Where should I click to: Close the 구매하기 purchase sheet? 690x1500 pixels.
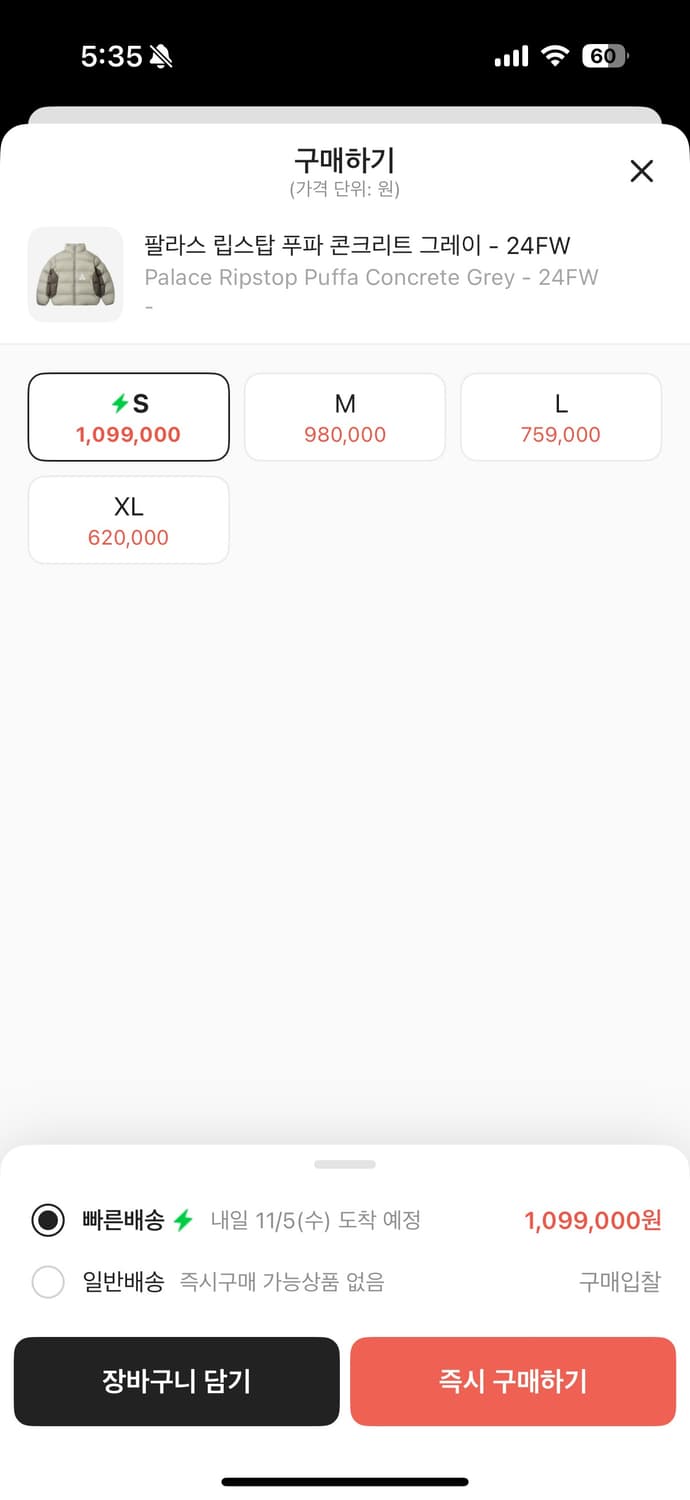pyautogui.click(x=641, y=171)
